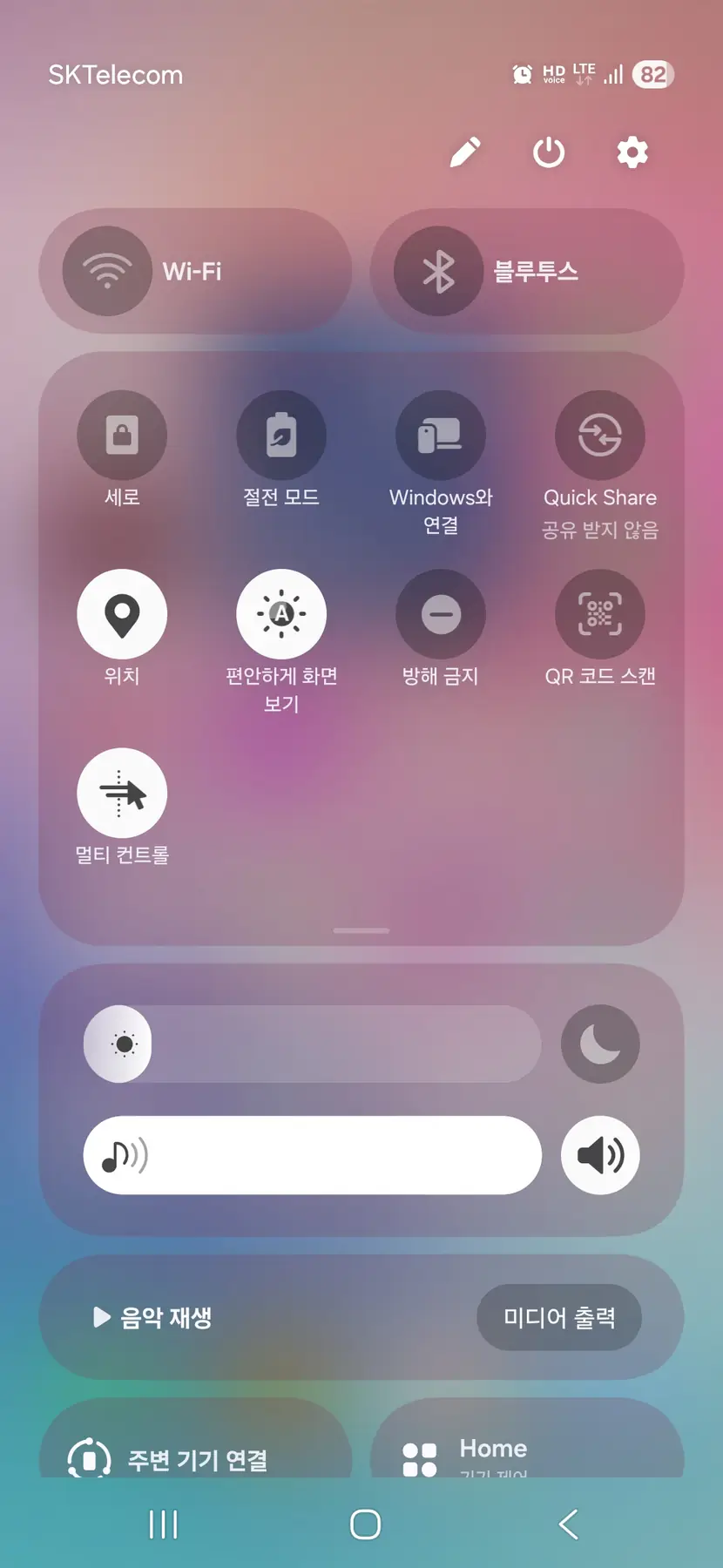This screenshot has width=723, height=1568.
Task: Enable 절전 모드
Action: point(281,435)
